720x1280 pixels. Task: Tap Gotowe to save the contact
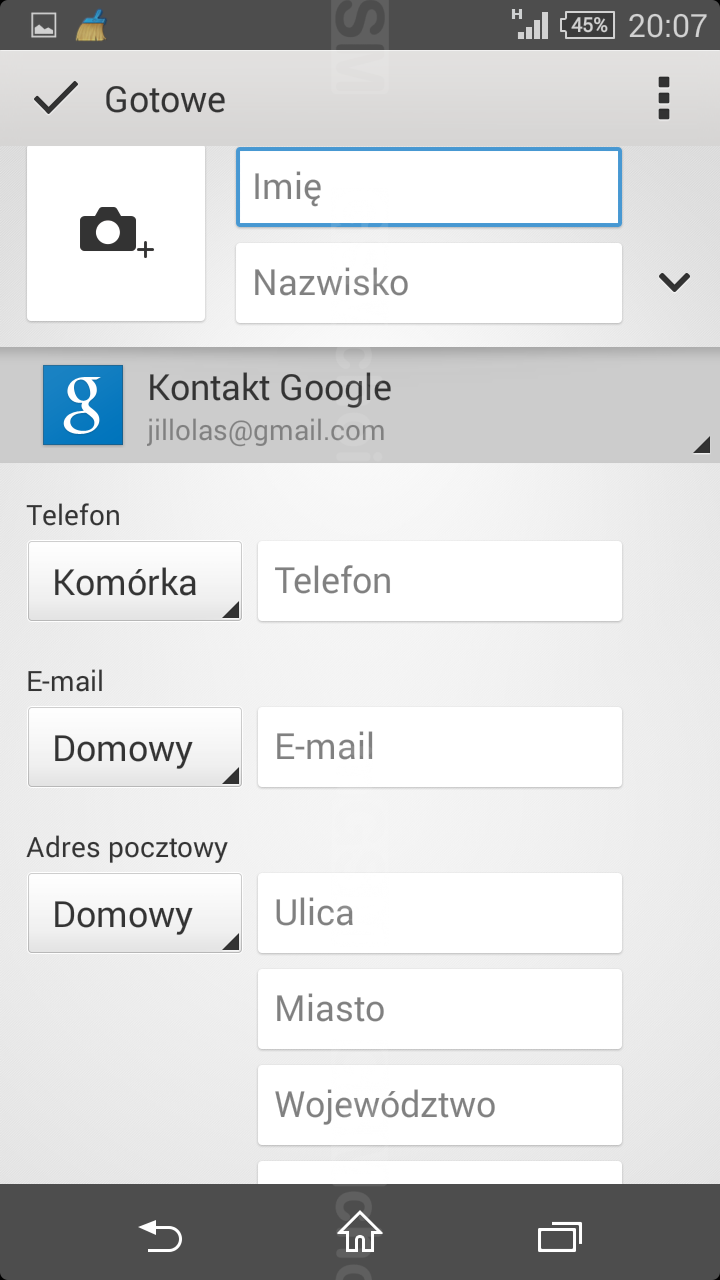tap(130, 99)
